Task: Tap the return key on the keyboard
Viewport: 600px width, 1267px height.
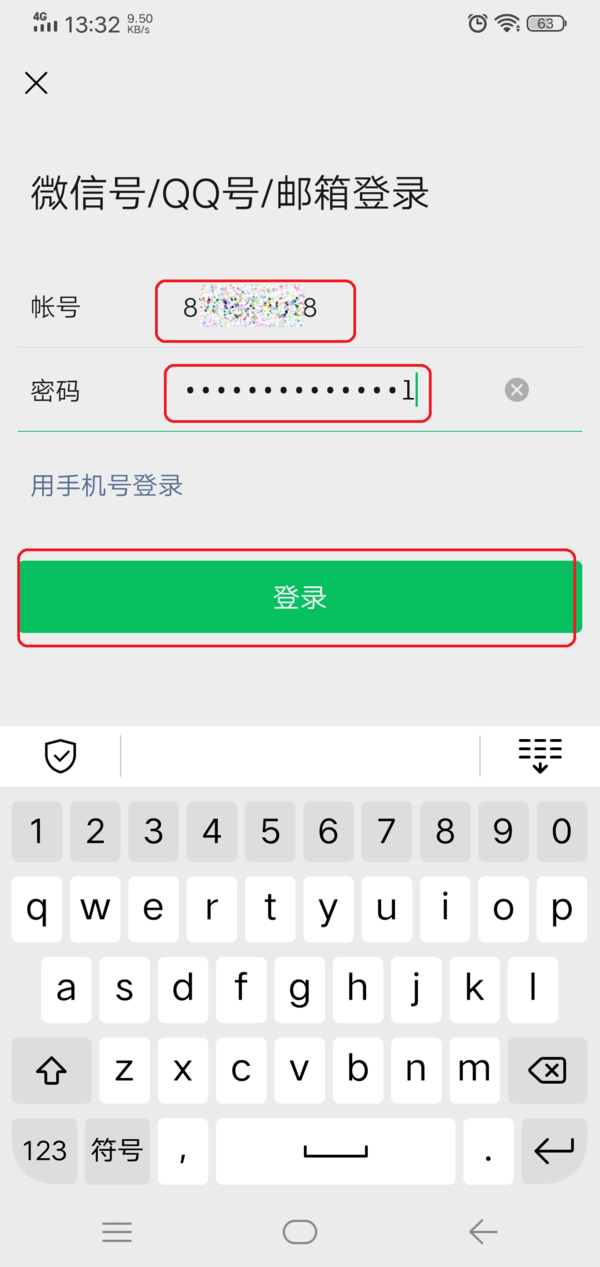Action: pyautogui.click(x=553, y=1150)
